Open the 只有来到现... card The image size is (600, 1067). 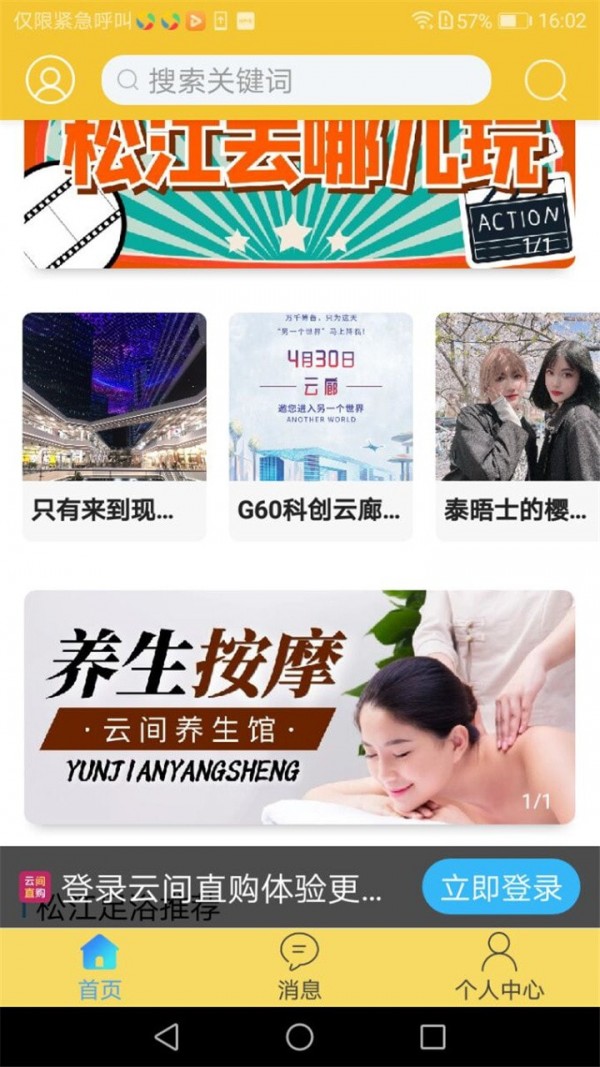coord(114,427)
